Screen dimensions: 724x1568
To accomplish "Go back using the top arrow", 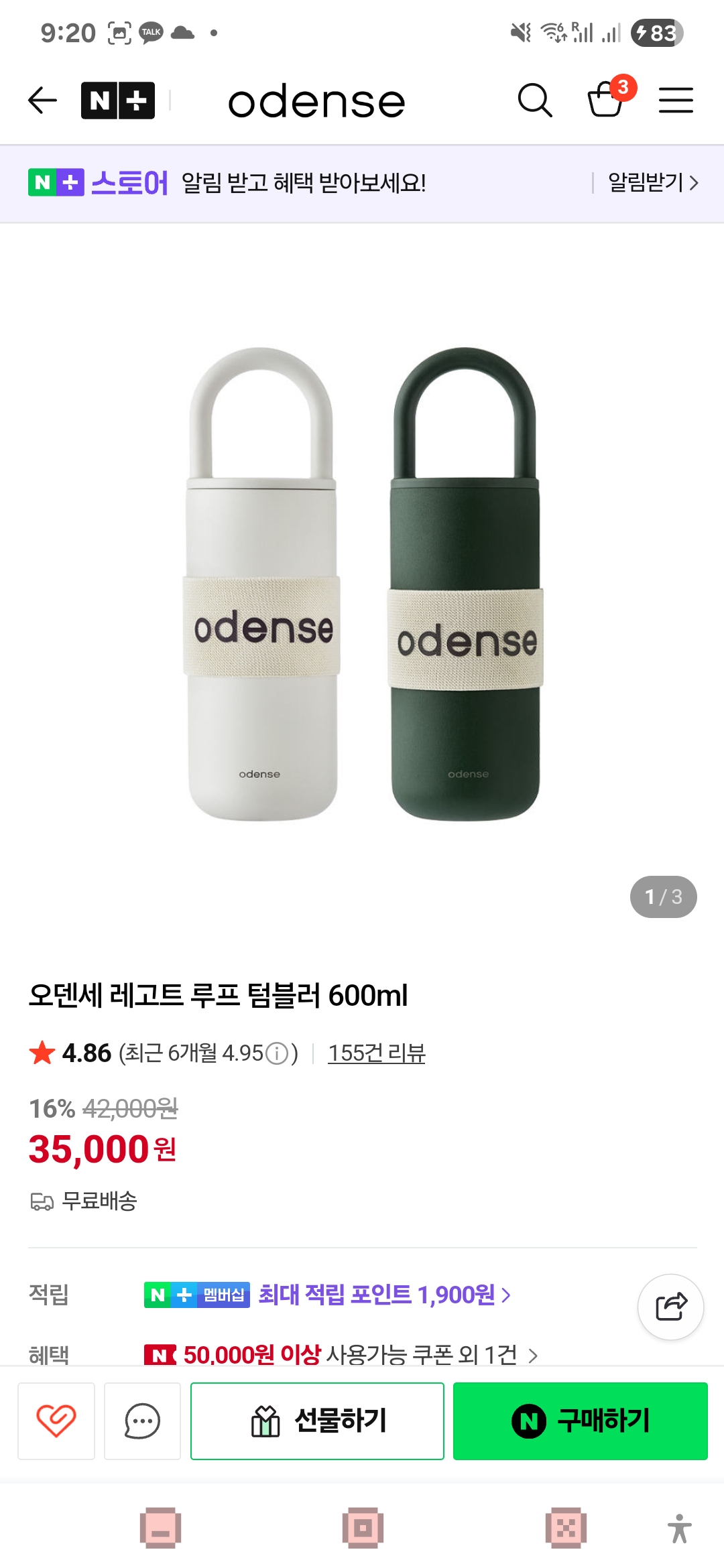I will coord(42,101).
